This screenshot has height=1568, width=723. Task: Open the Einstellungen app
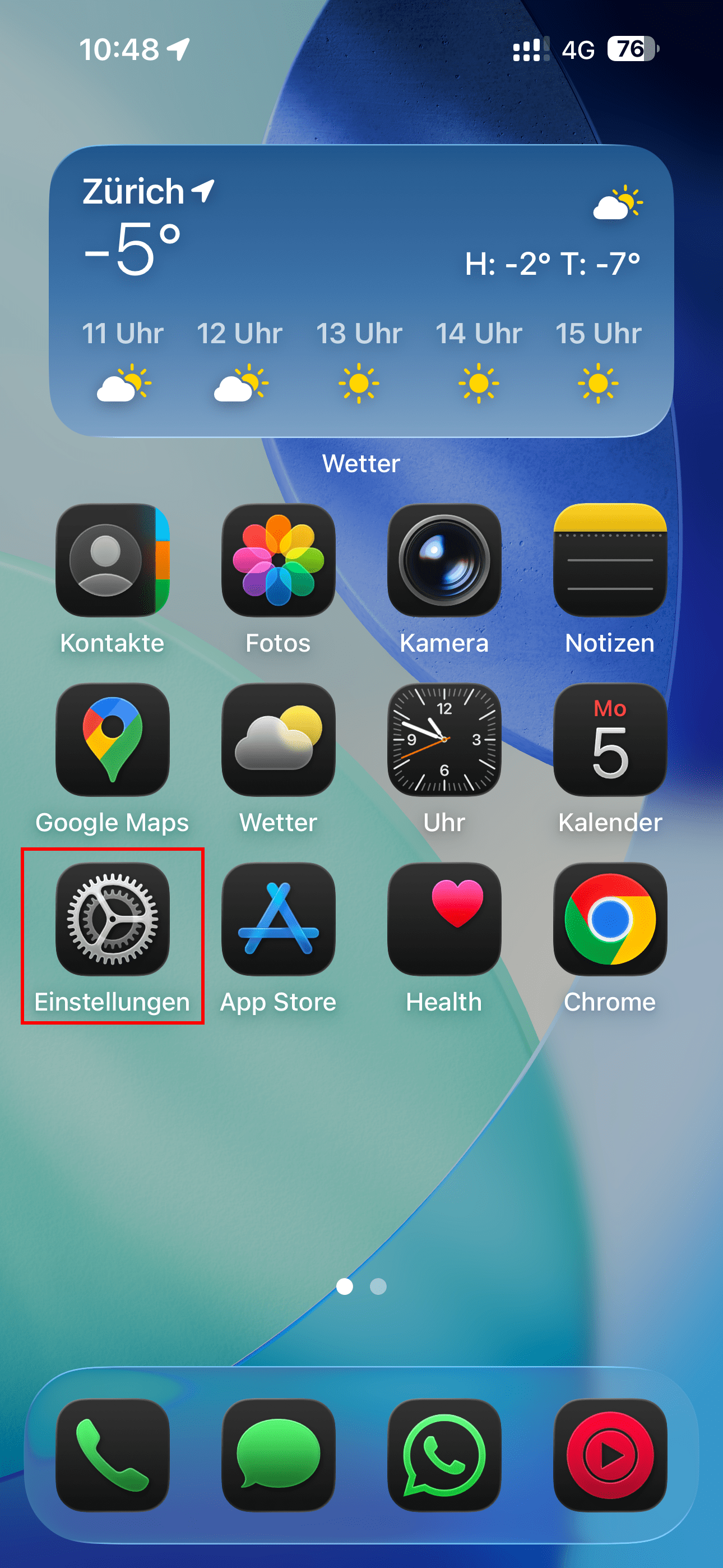(x=113, y=919)
